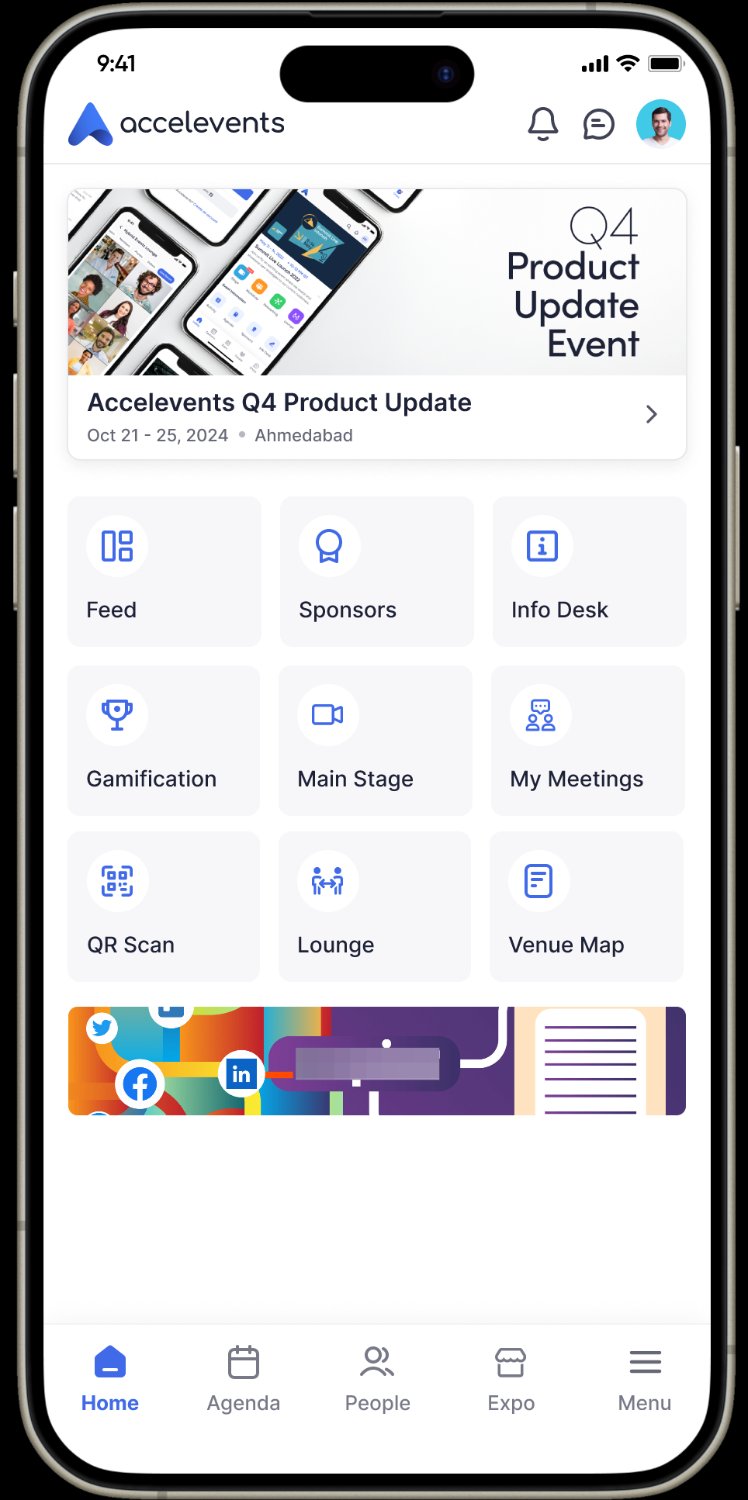Open the Accelevents Q4 Product Update event
This screenshot has width=748, height=1500.
pyautogui.click(x=376, y=415)
